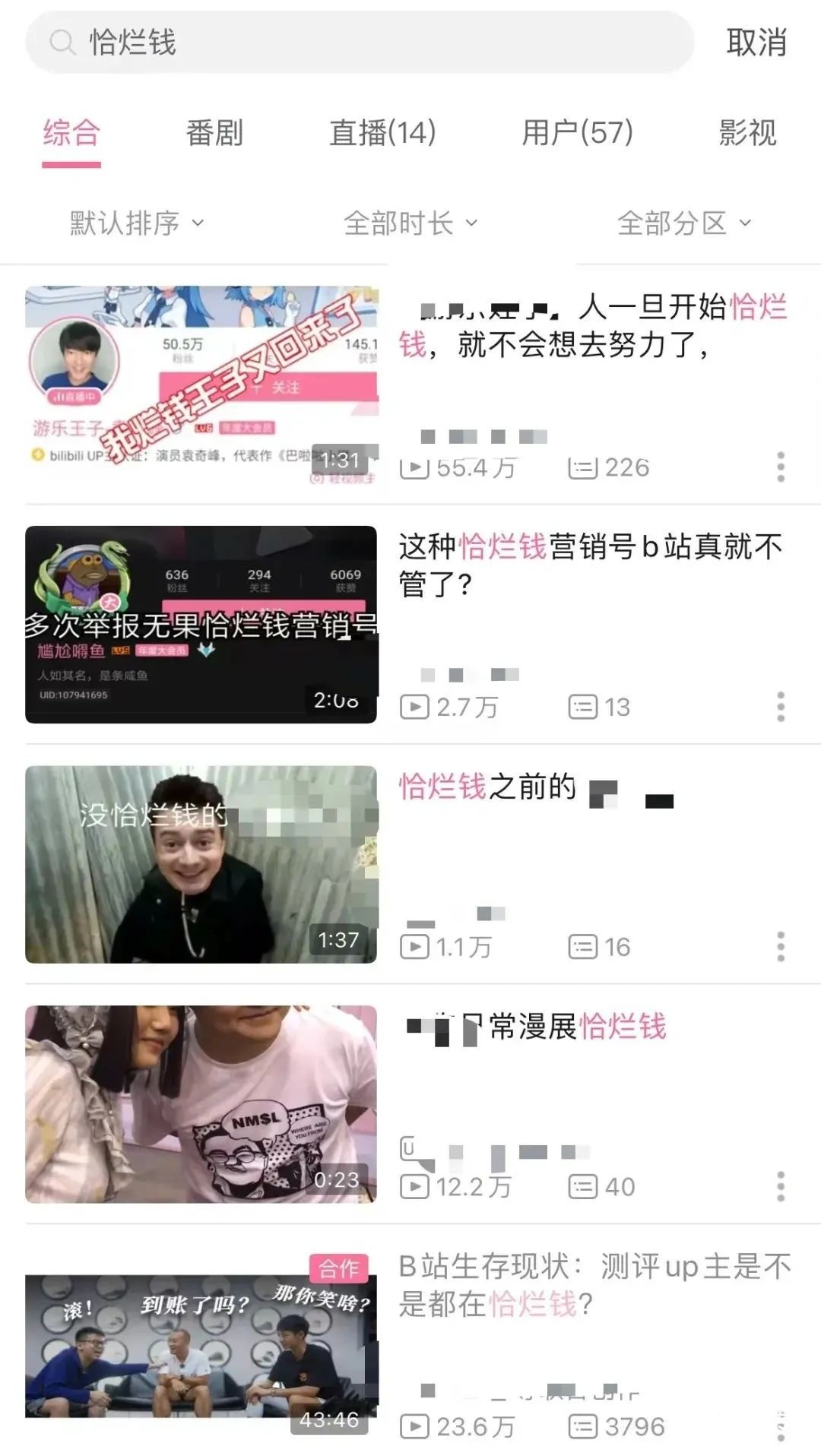Open more options for the 1.1万 views video

[781, 947]
